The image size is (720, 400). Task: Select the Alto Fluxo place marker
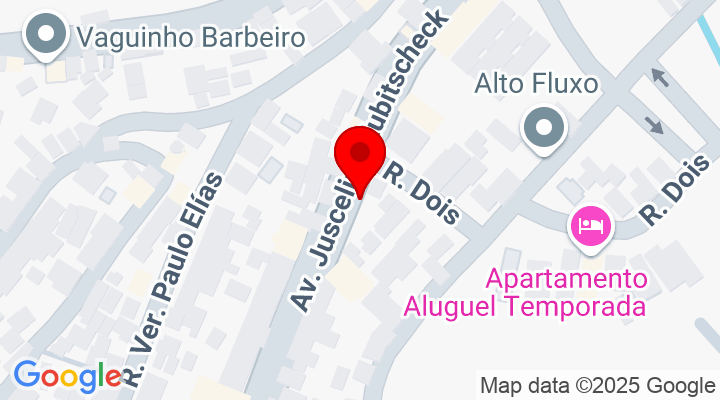click(543, 129)
